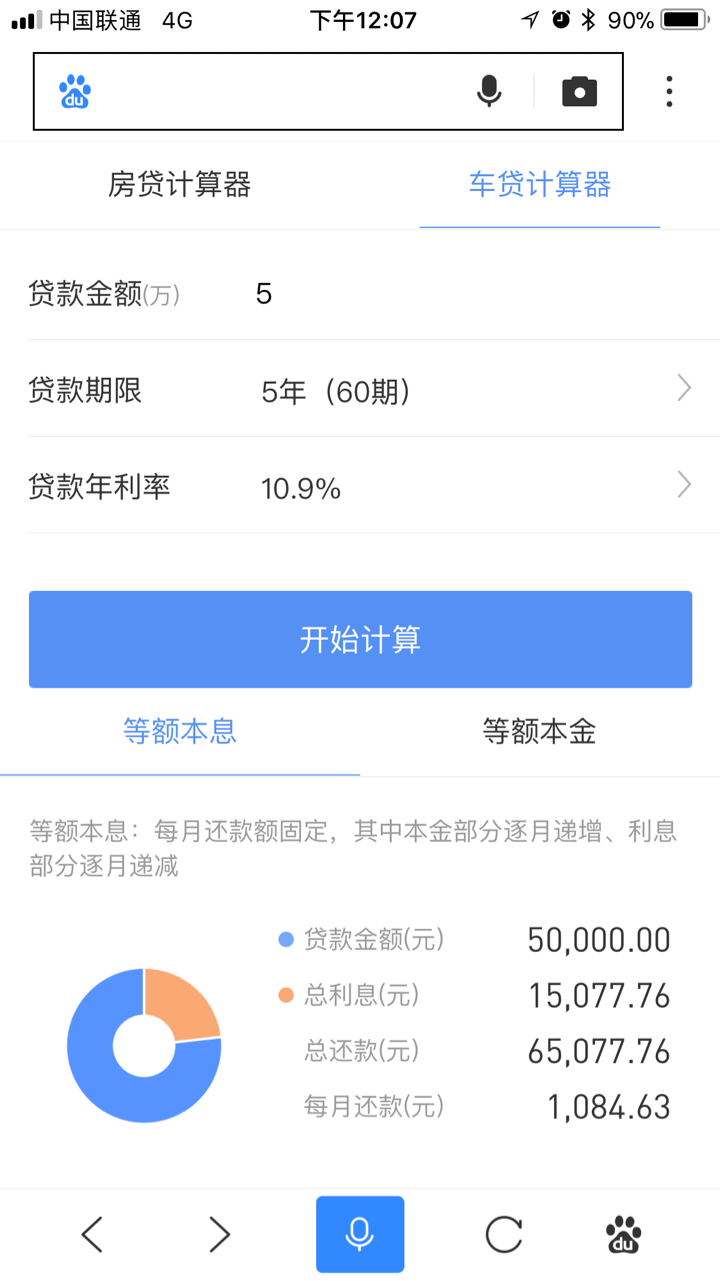Select the 等额本息 repayment method

pos(180,732)
